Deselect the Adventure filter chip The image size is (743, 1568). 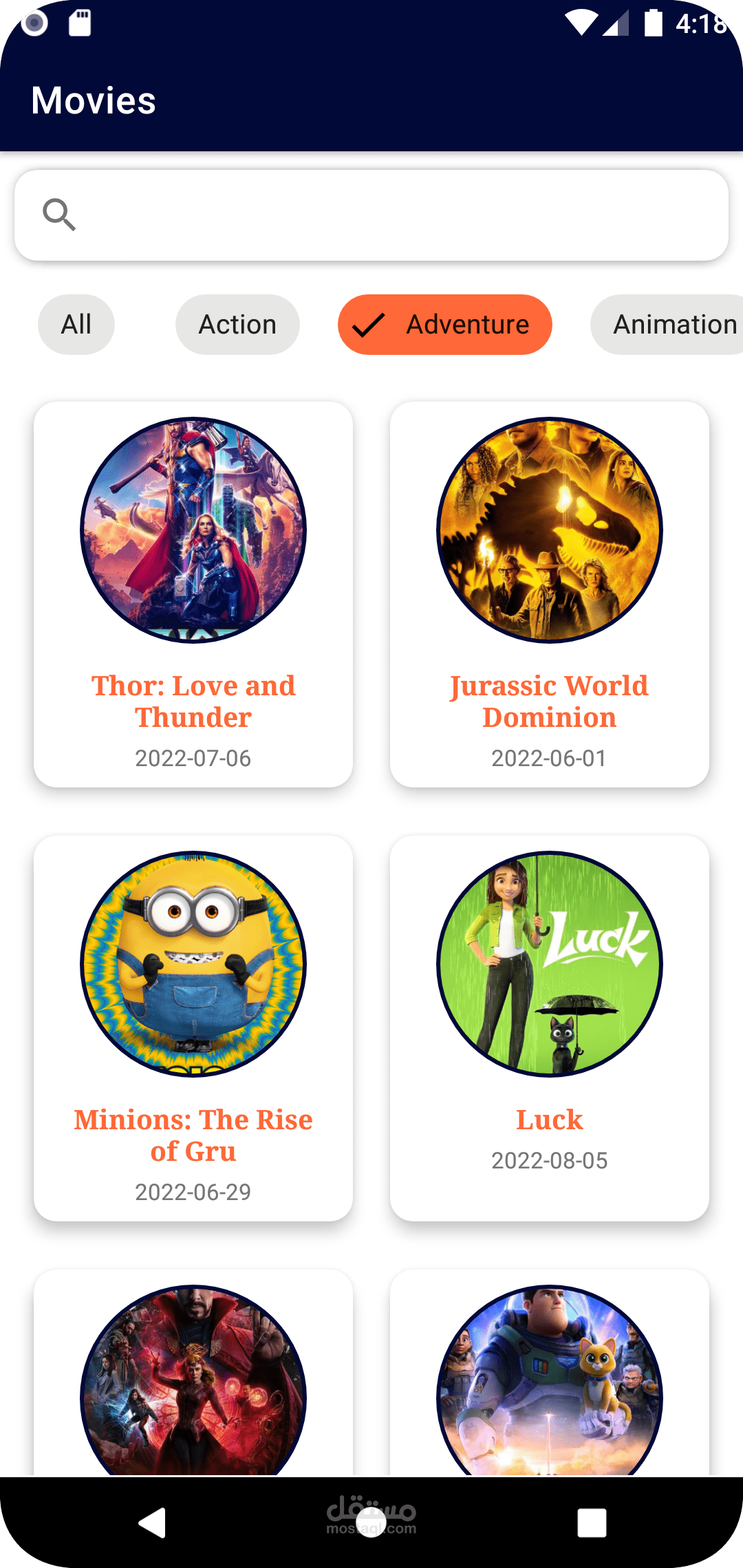tap(444, 325)
